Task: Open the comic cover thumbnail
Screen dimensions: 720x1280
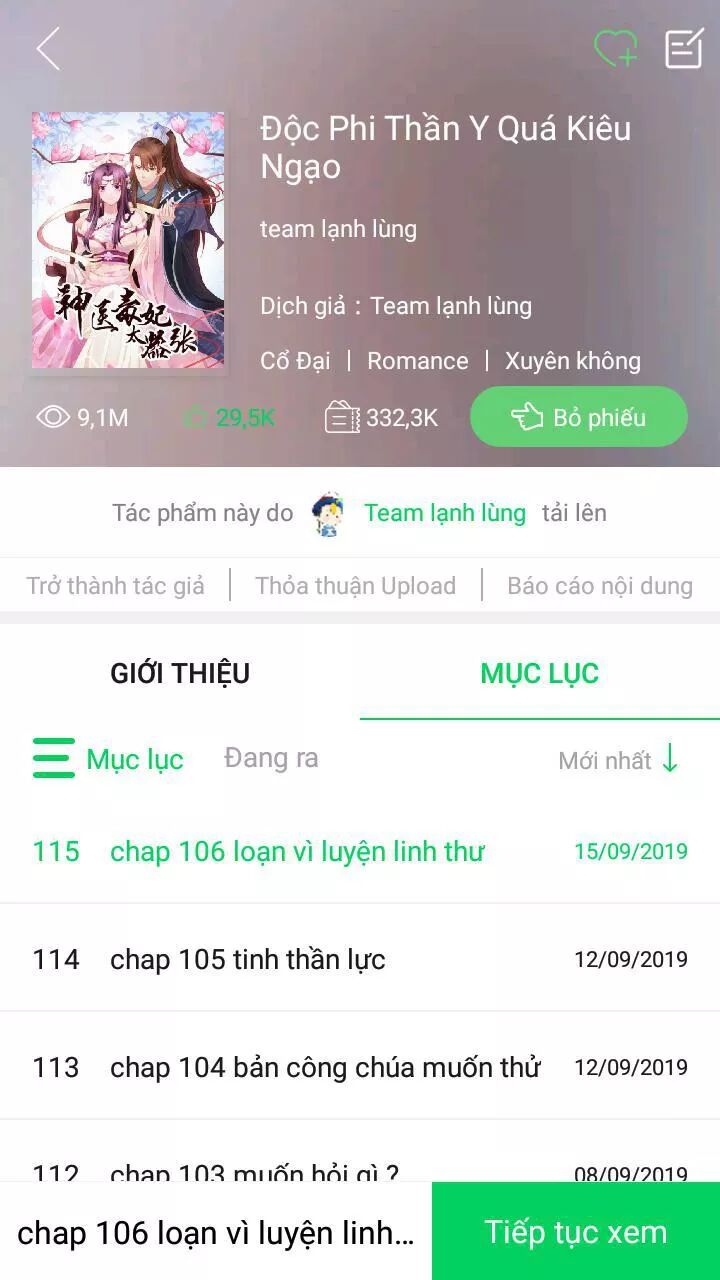Action: pos(127,244)
